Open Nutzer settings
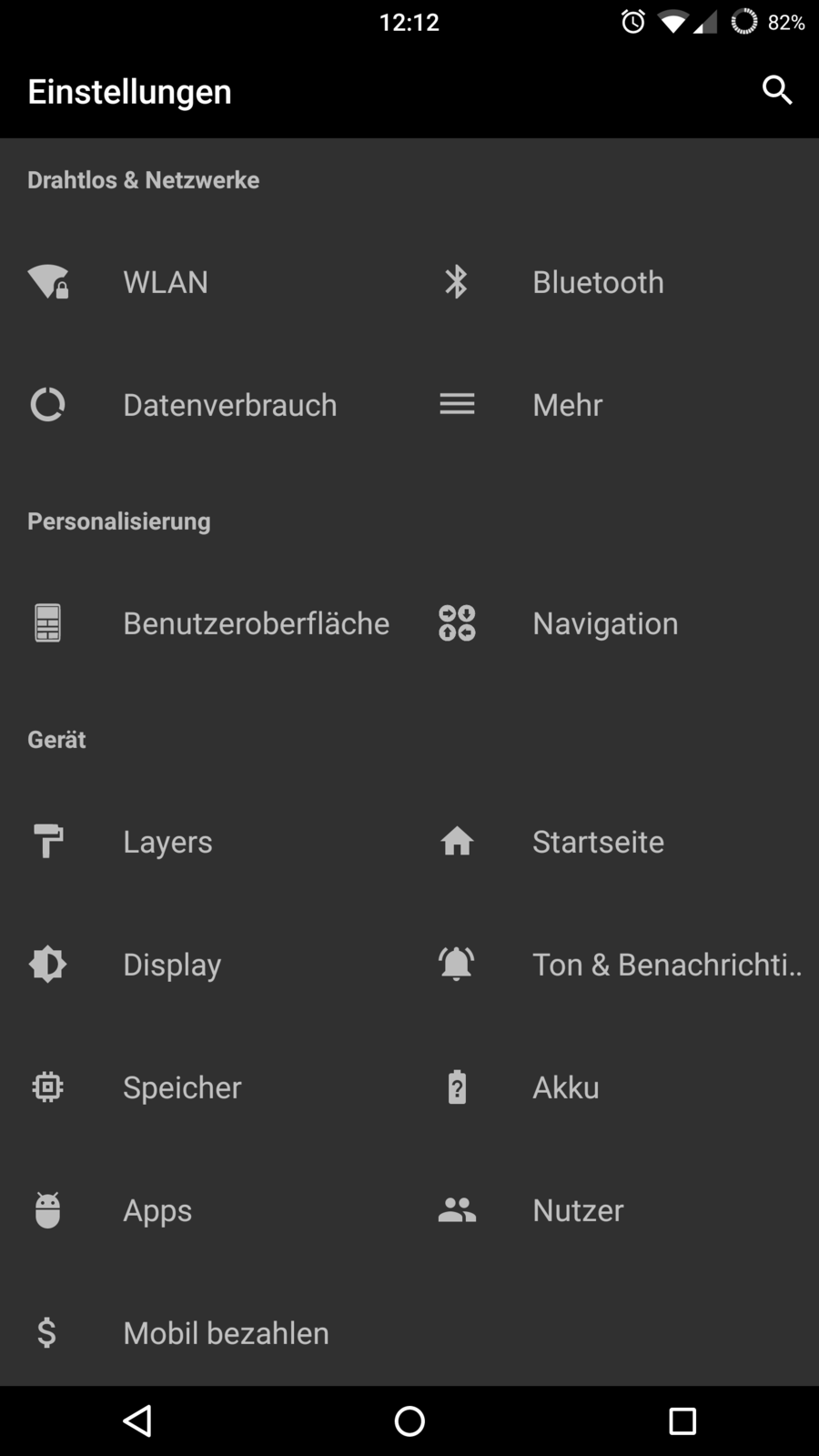Screen dimensions: 819x1456 point(578,1210)
